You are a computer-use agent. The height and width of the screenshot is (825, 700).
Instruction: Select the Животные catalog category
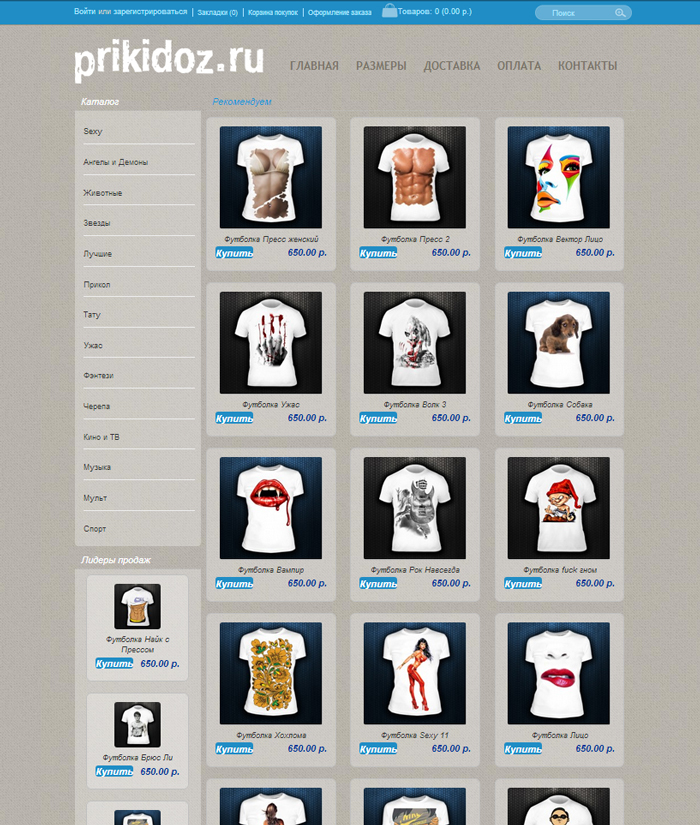[x=103, y=193]
